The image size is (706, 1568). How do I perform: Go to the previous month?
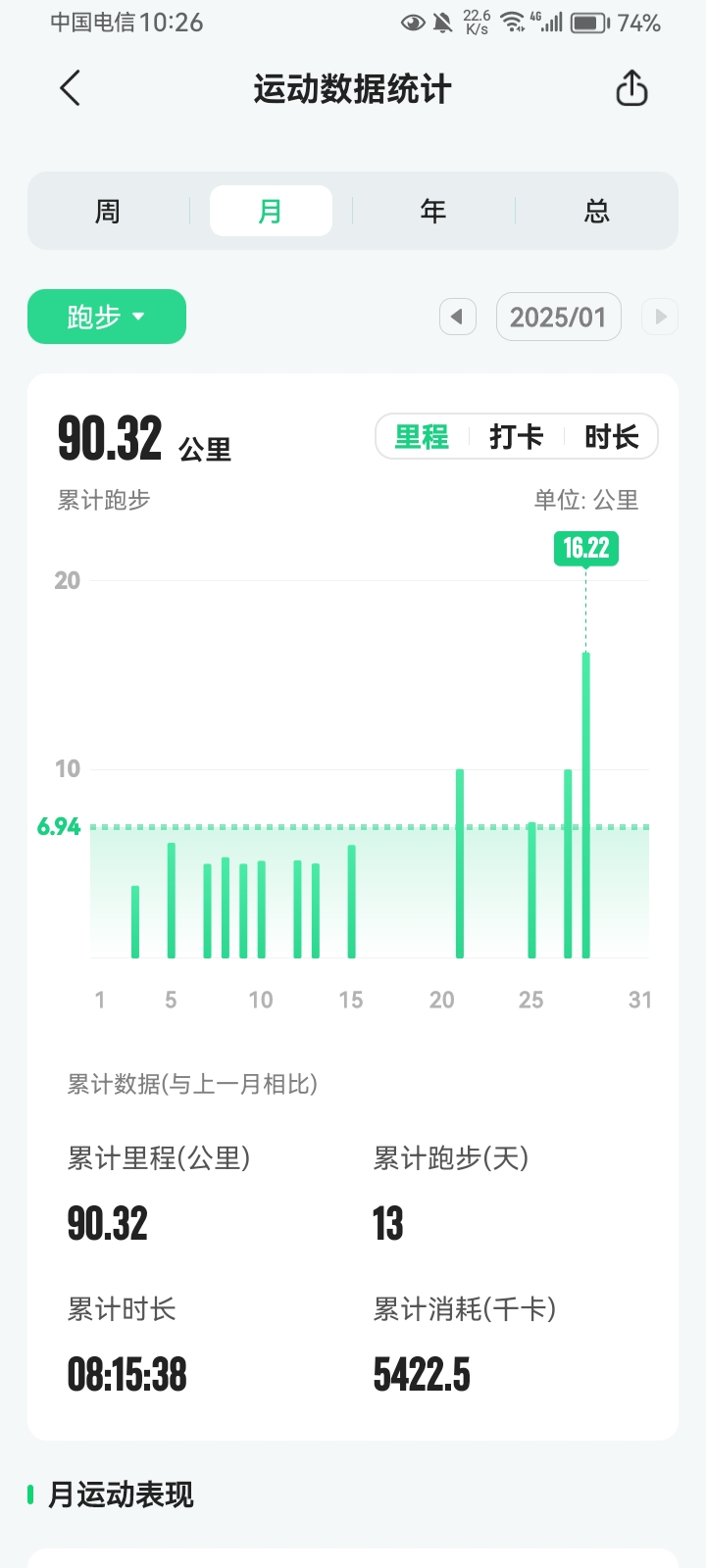[457, 317]
